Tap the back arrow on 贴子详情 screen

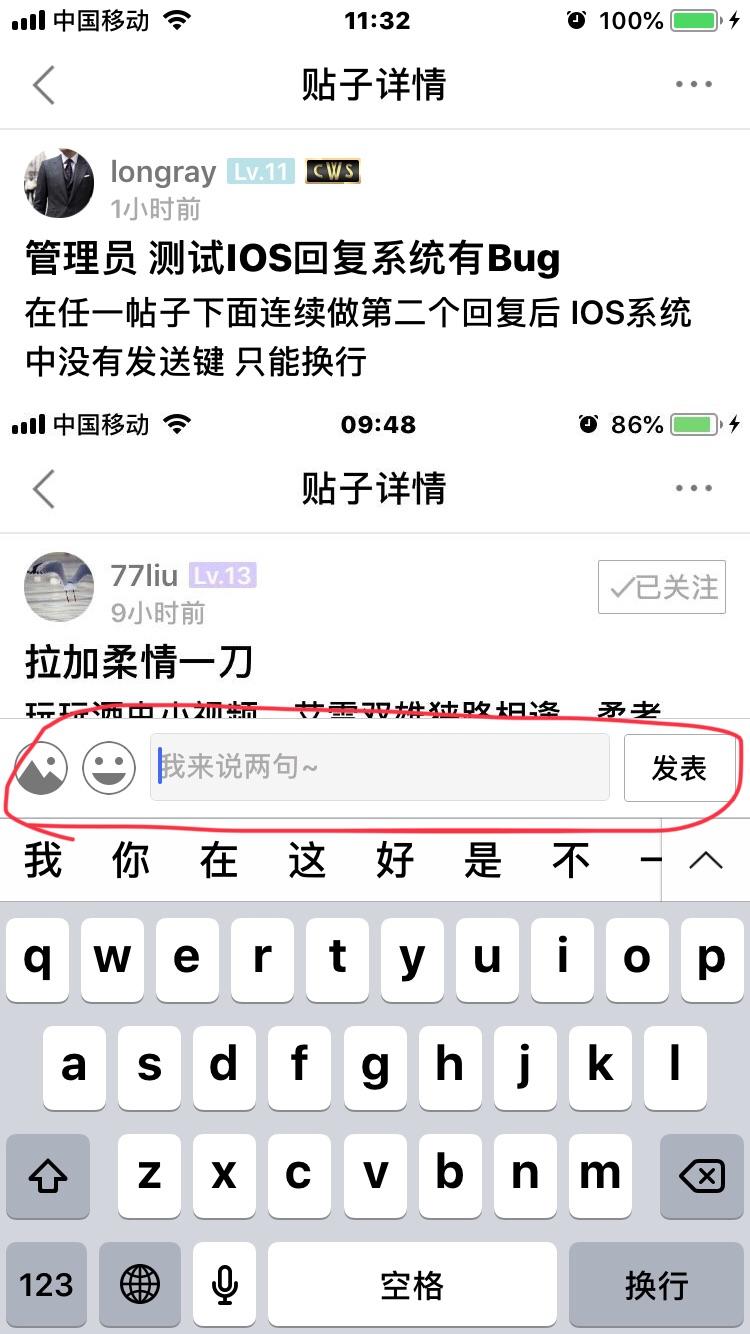pos(42,86)
